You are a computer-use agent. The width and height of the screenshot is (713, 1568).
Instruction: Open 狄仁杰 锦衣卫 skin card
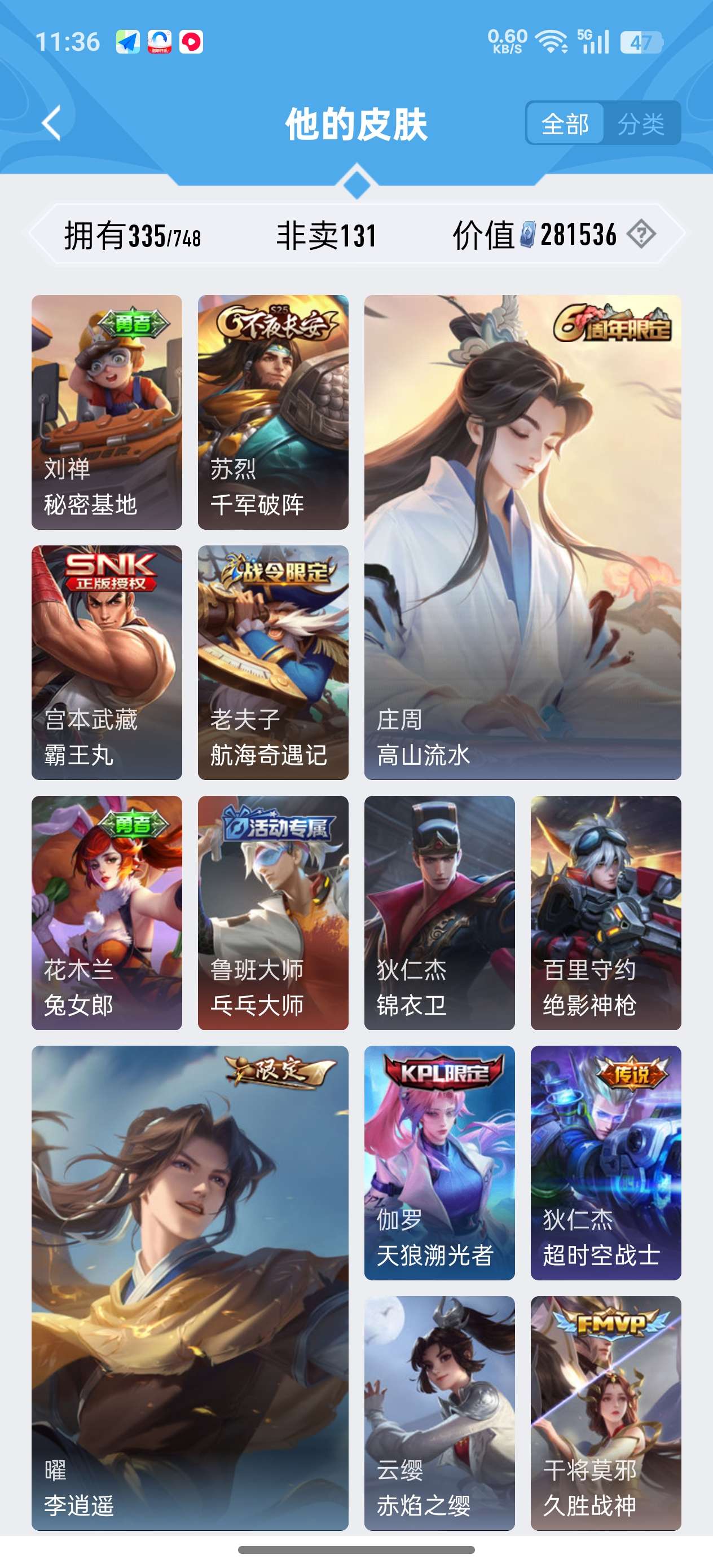click(x=439, y=913)
